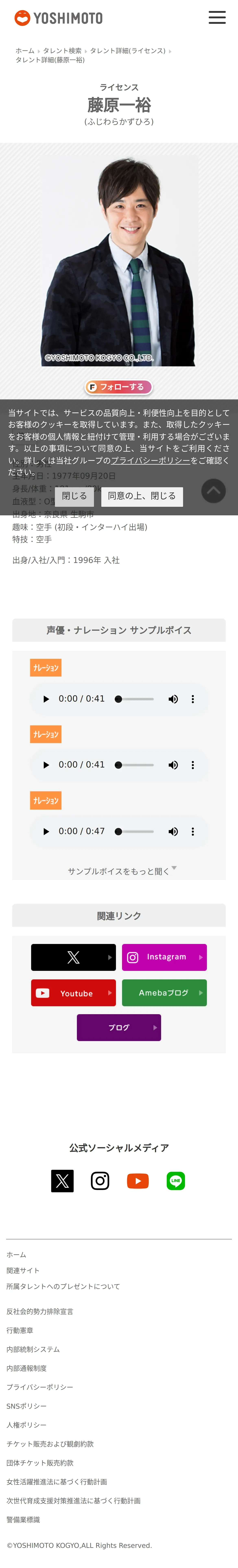Tap the フォローする follow button

(x=119, y=387)
